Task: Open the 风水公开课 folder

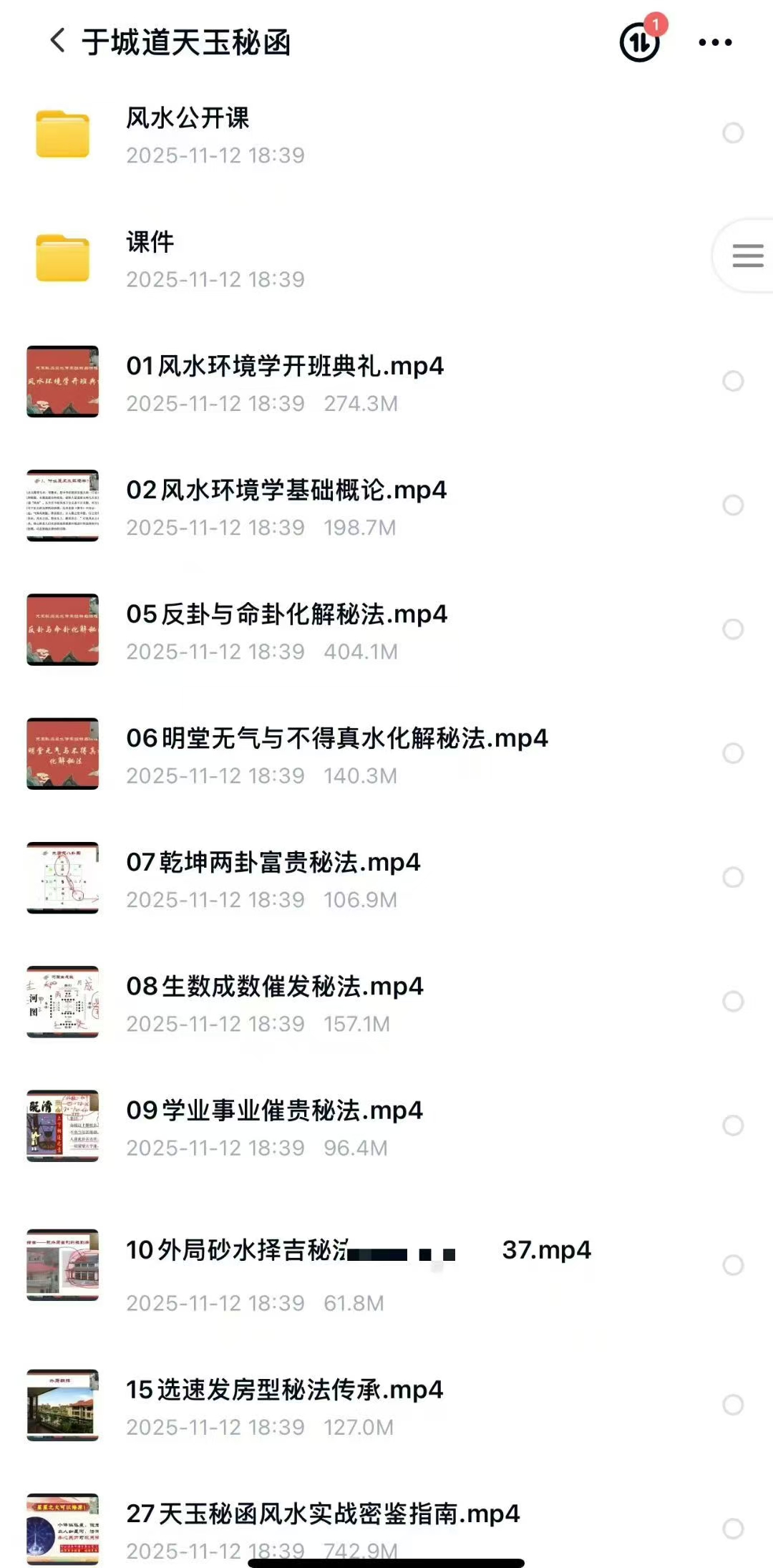Action: pos(188,119)
